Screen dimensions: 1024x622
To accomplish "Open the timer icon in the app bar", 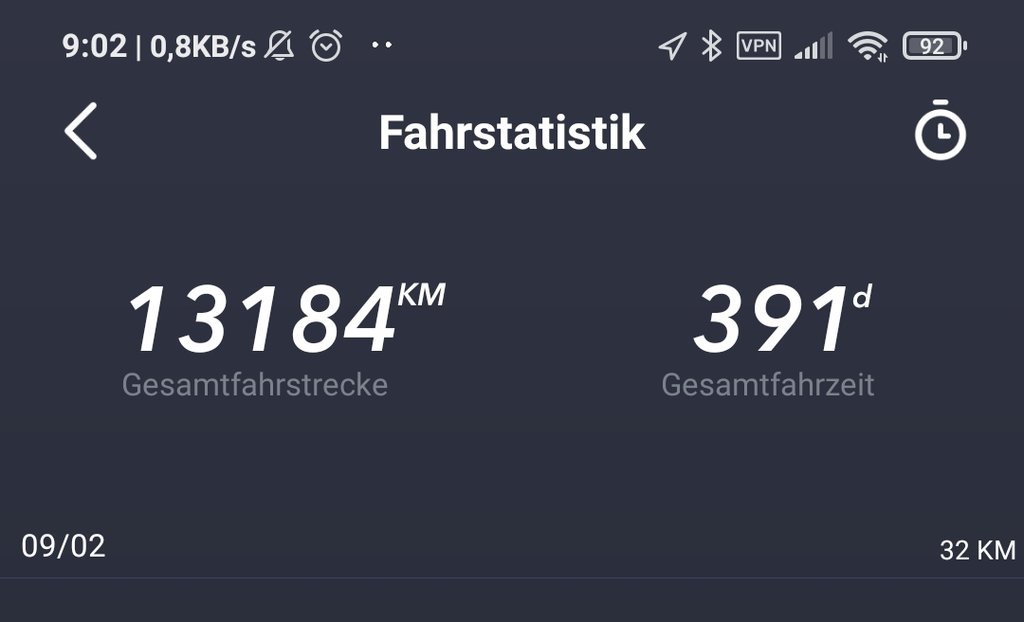I will click(940, 131).
